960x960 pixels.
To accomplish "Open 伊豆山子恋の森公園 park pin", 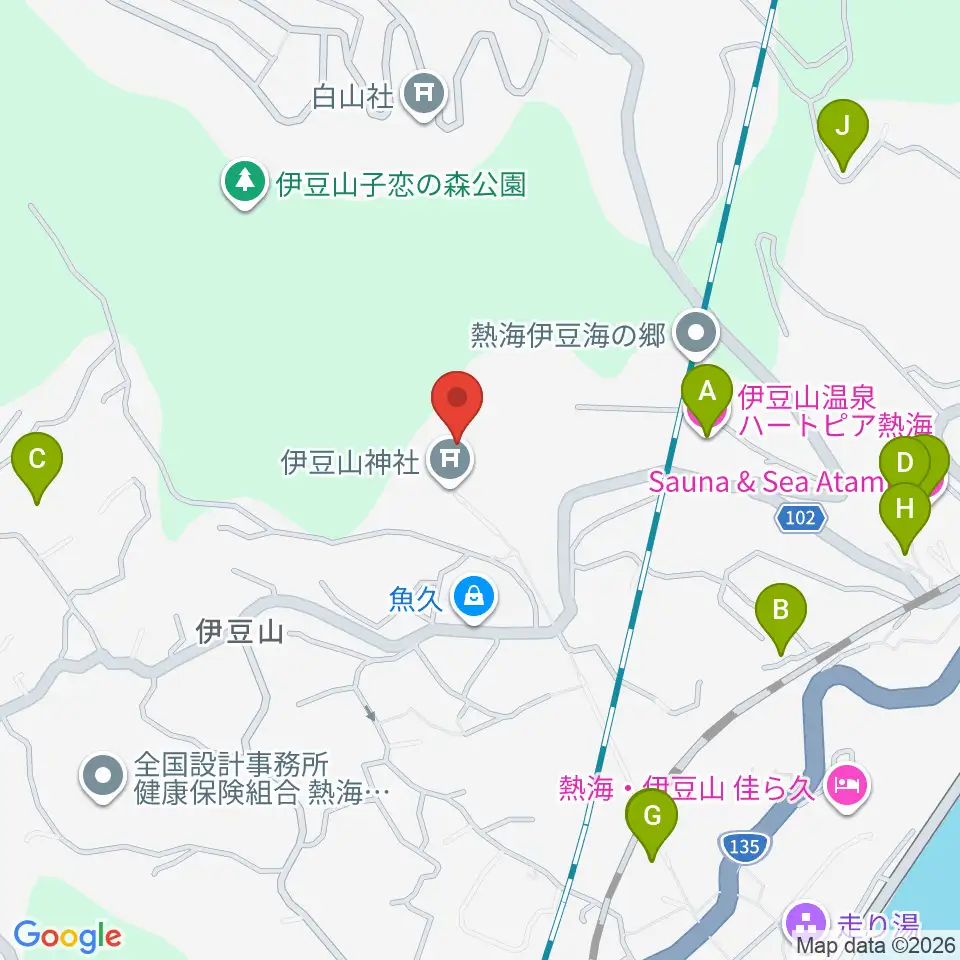I will (245, 184).
